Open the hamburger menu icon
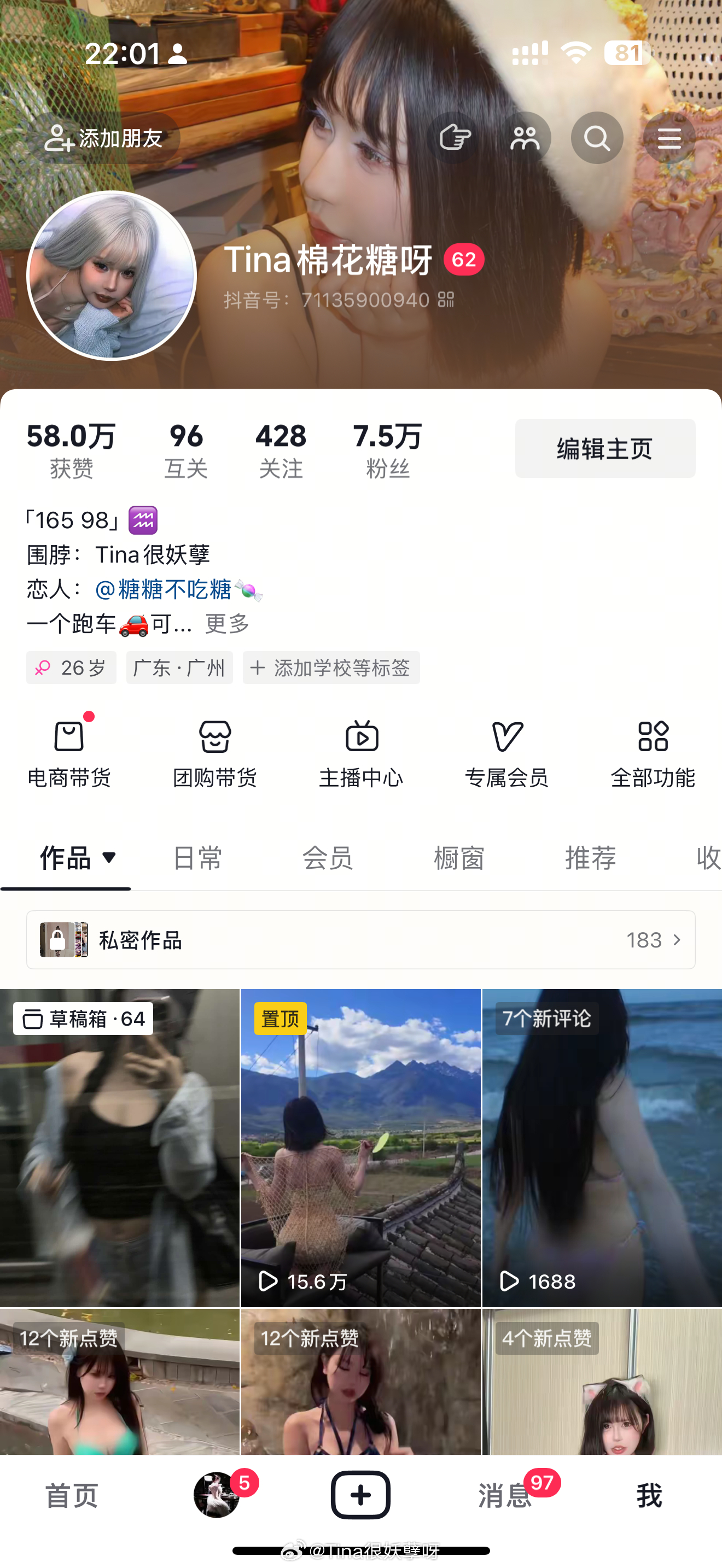The image size is (722, 1568). click(669, 138)
